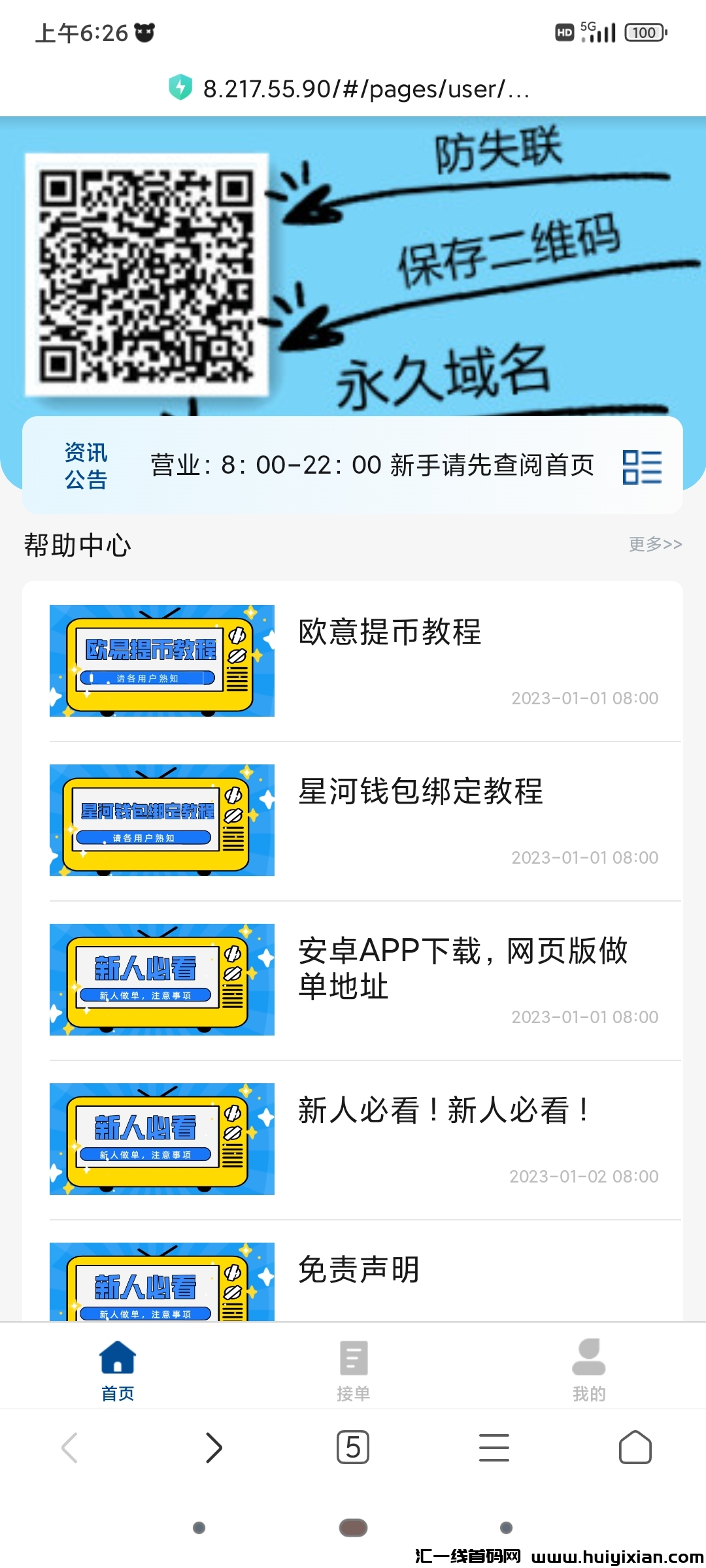Open the 欧意提币教程 article
The height and width of the screenshot is (1568, 706).
[390, 632]
